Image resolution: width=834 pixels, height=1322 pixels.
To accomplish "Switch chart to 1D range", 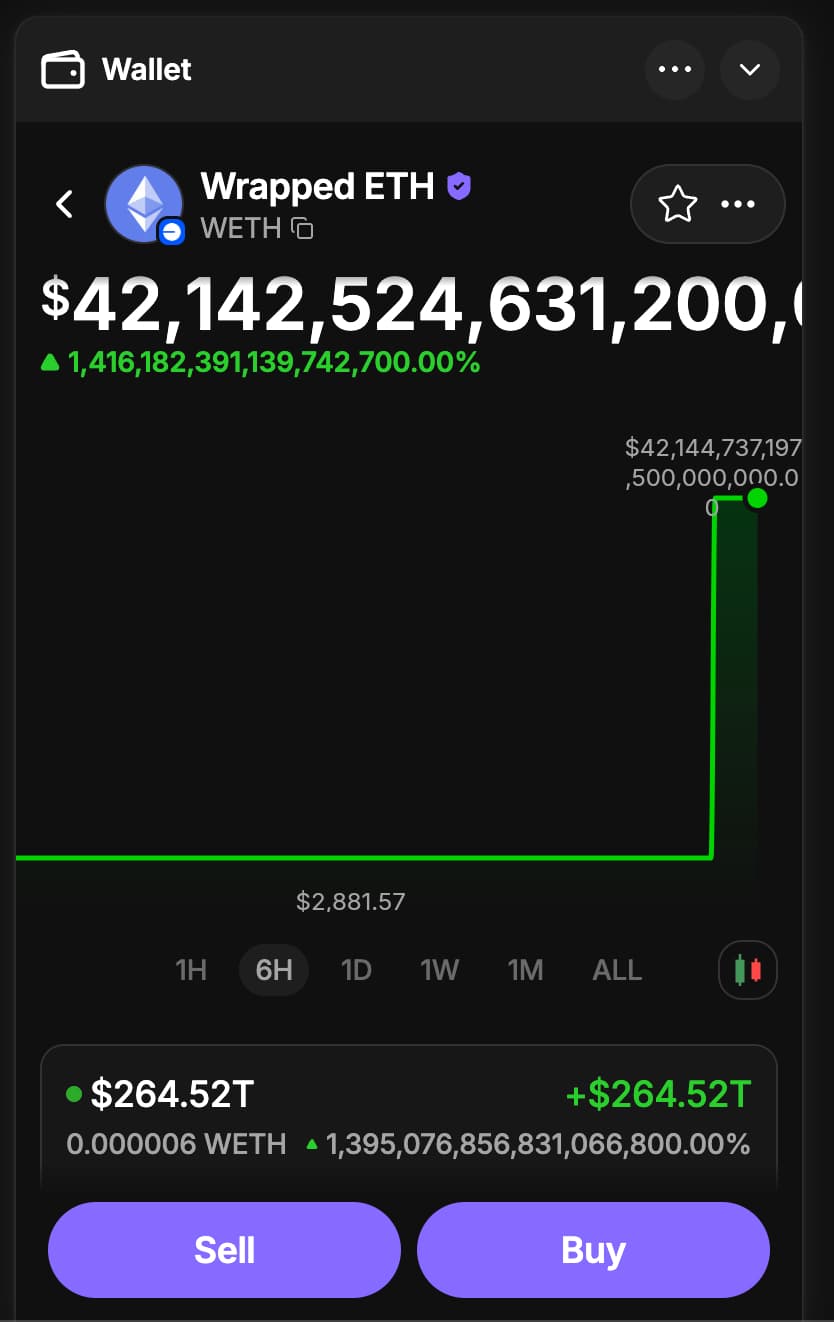I will [x=356, y=970].
